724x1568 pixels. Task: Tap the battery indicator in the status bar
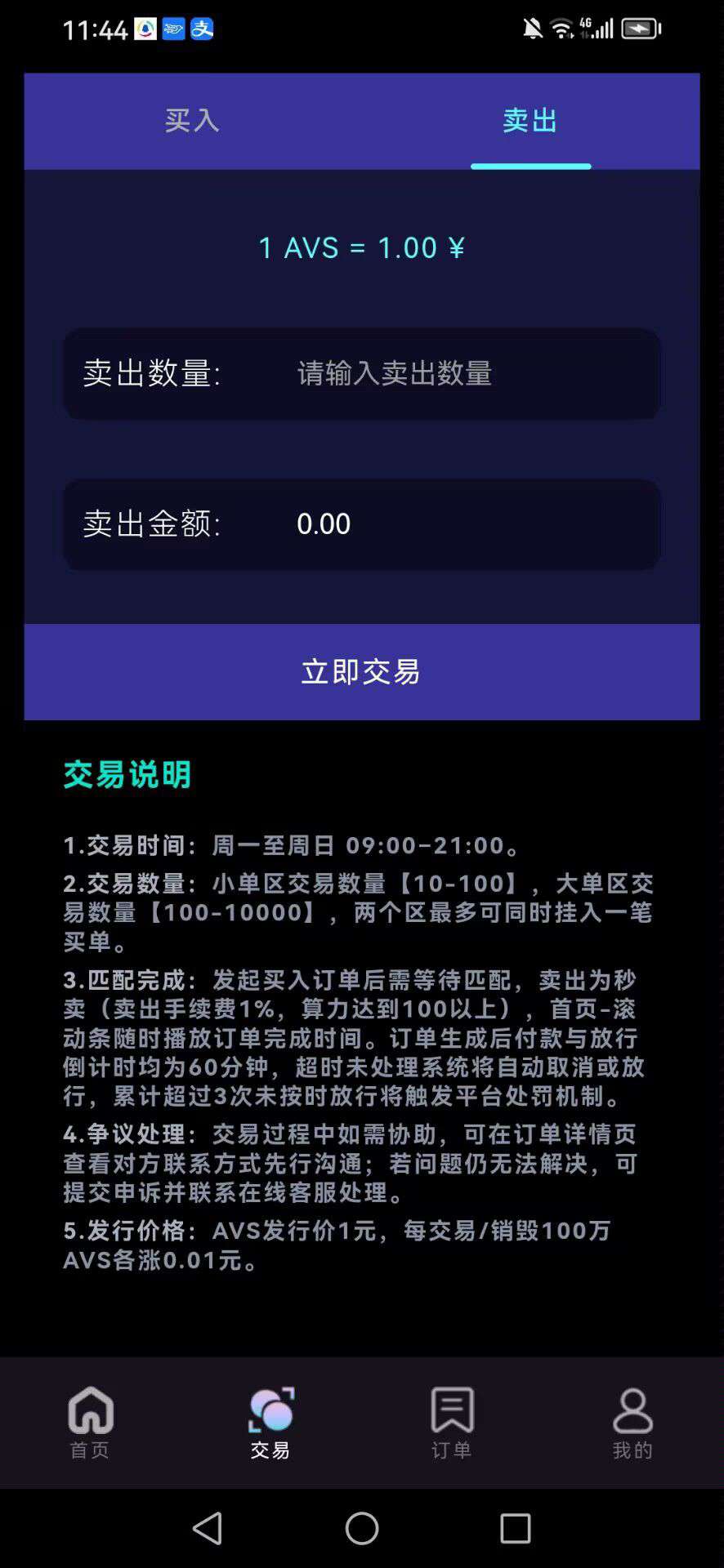click(641, 27)
